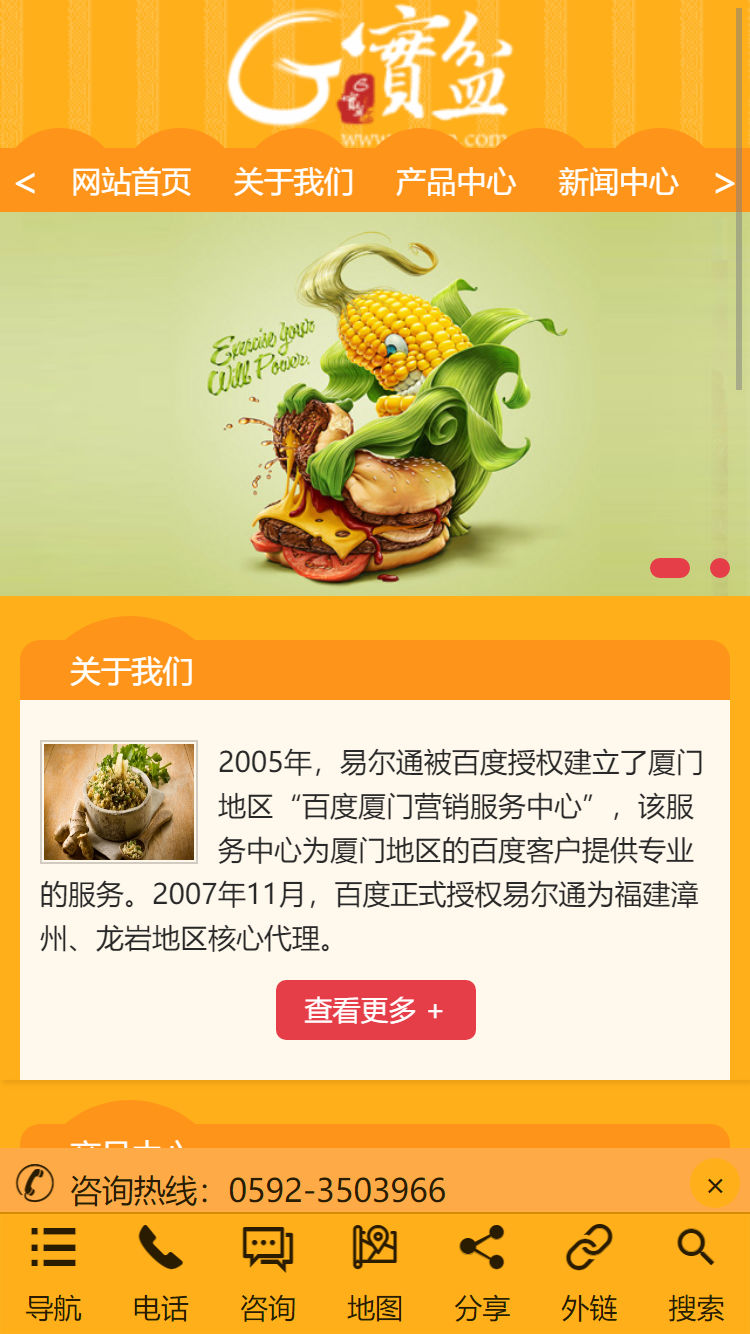Open the 网站首页 nav link

point(131,182)
